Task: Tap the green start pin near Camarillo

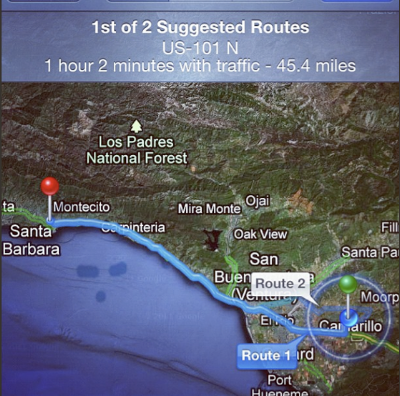Action: click(x=348, y=285)
